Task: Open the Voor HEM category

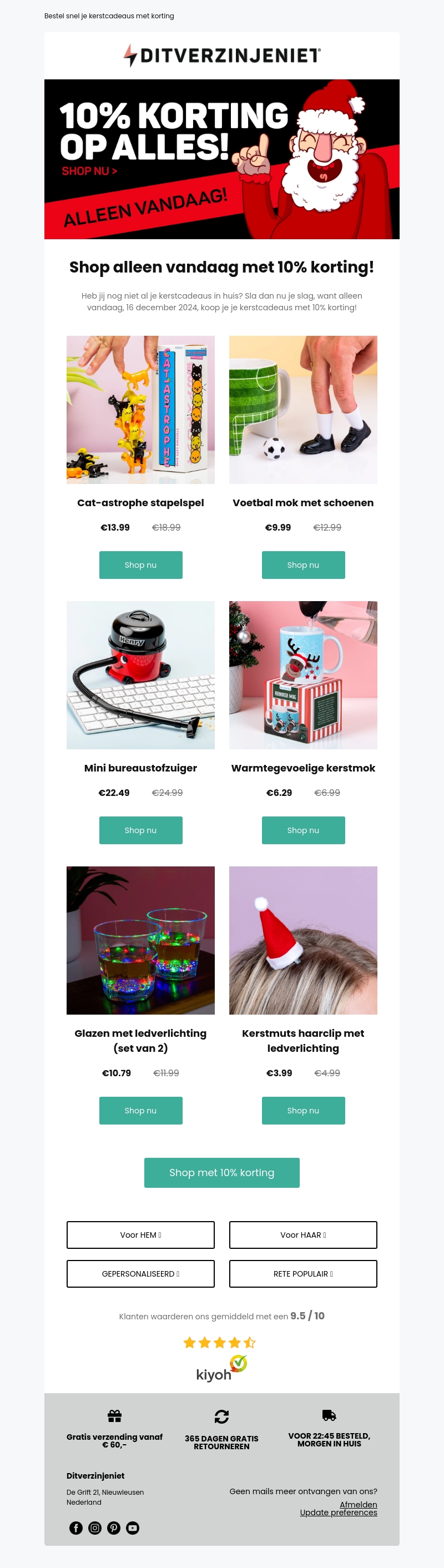Action: pyautogui.click(x=140, y=1234)
